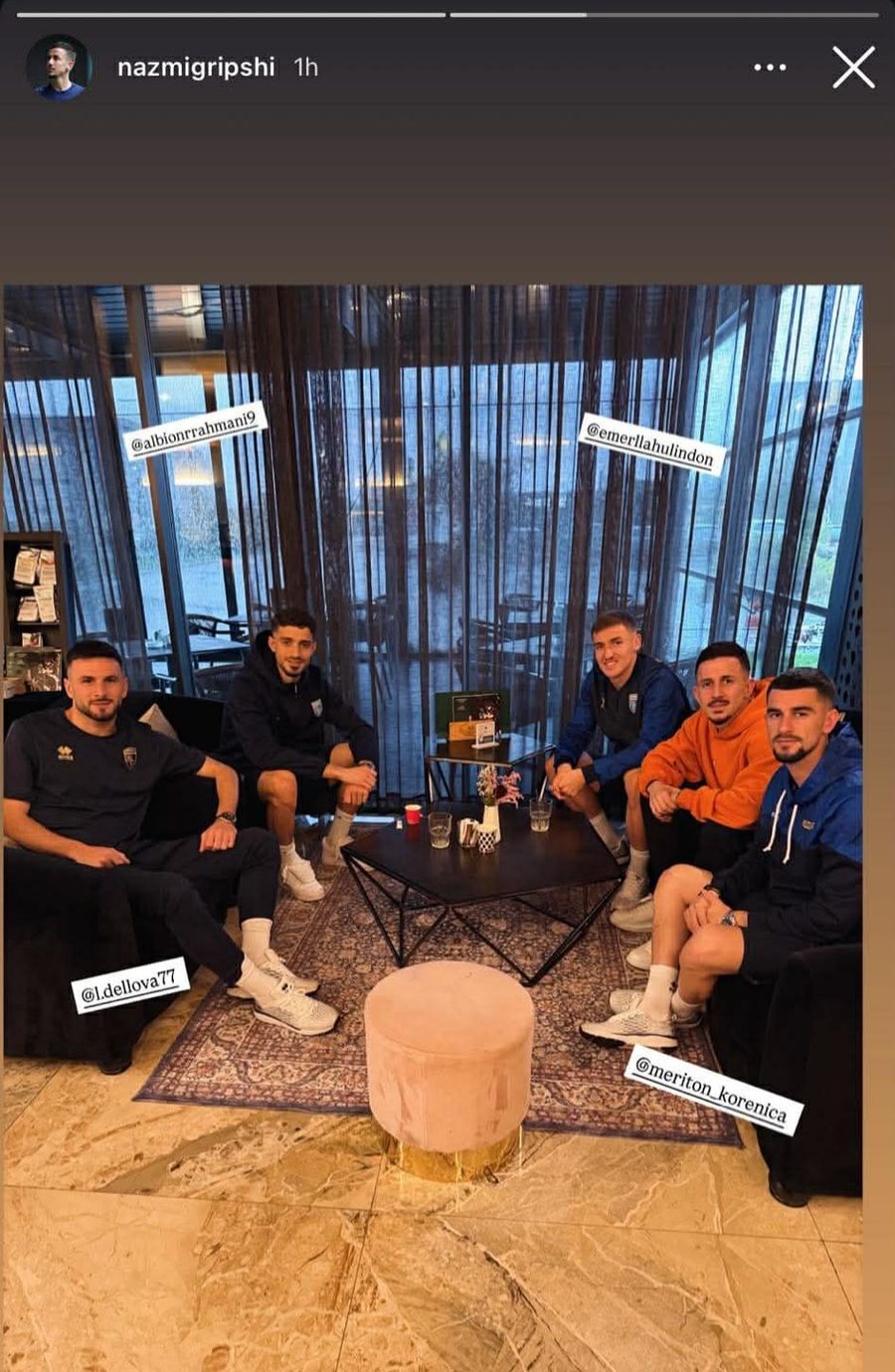Close the story viewer
Image resolution: width=895 pixels, height=1372 pixels.
tap(853, 68)
